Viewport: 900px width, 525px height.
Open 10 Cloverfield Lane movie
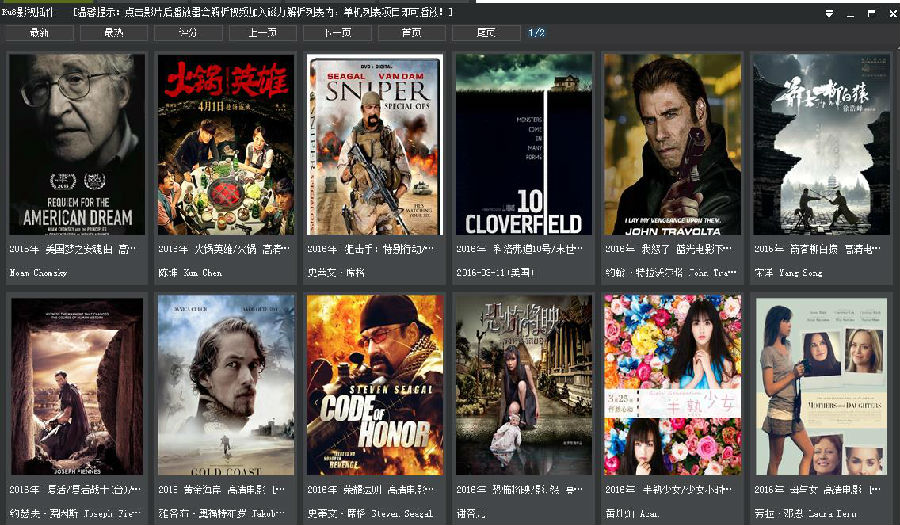[523, 145]
